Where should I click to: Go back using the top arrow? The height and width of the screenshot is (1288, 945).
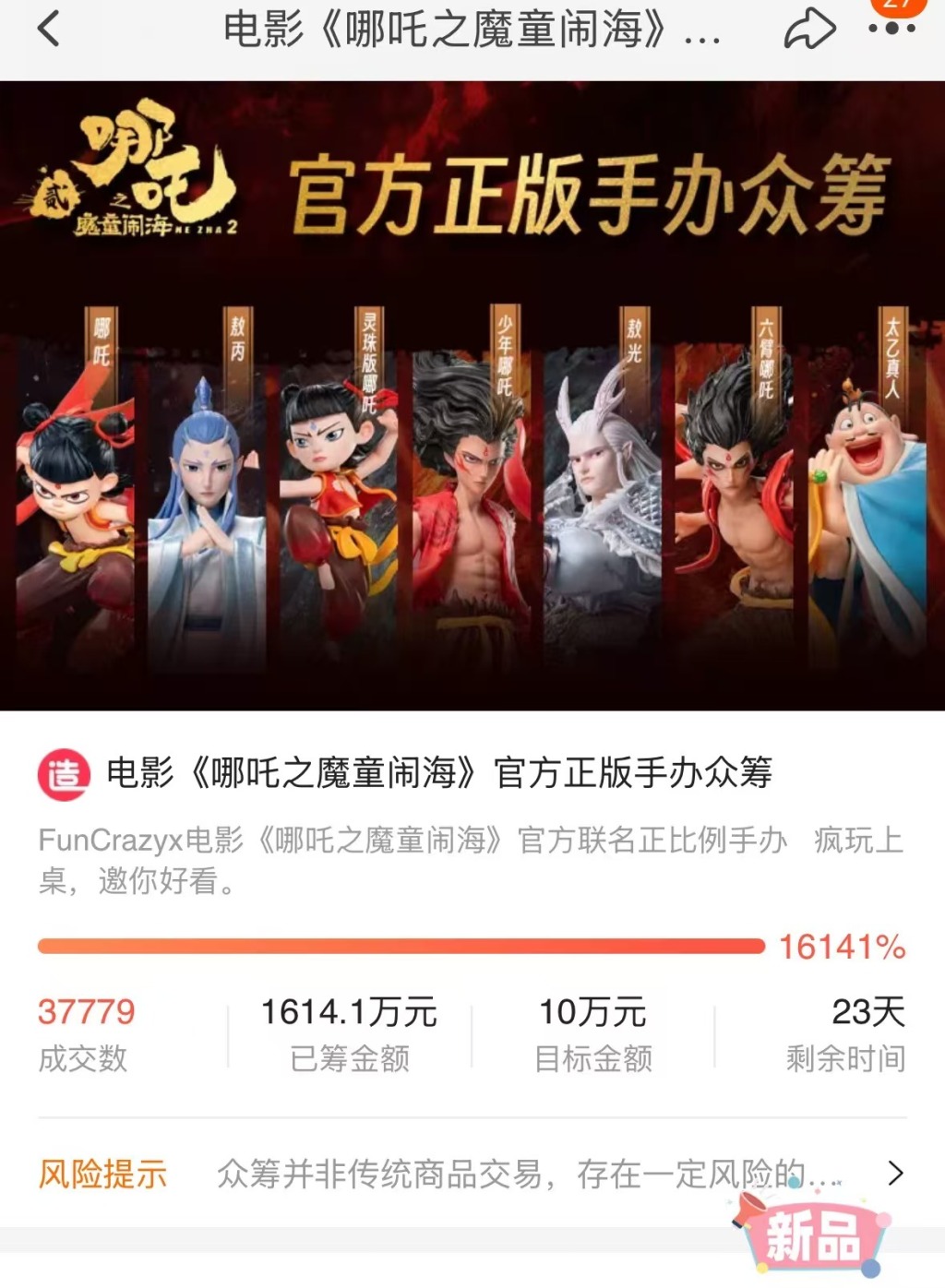[50, 30]
